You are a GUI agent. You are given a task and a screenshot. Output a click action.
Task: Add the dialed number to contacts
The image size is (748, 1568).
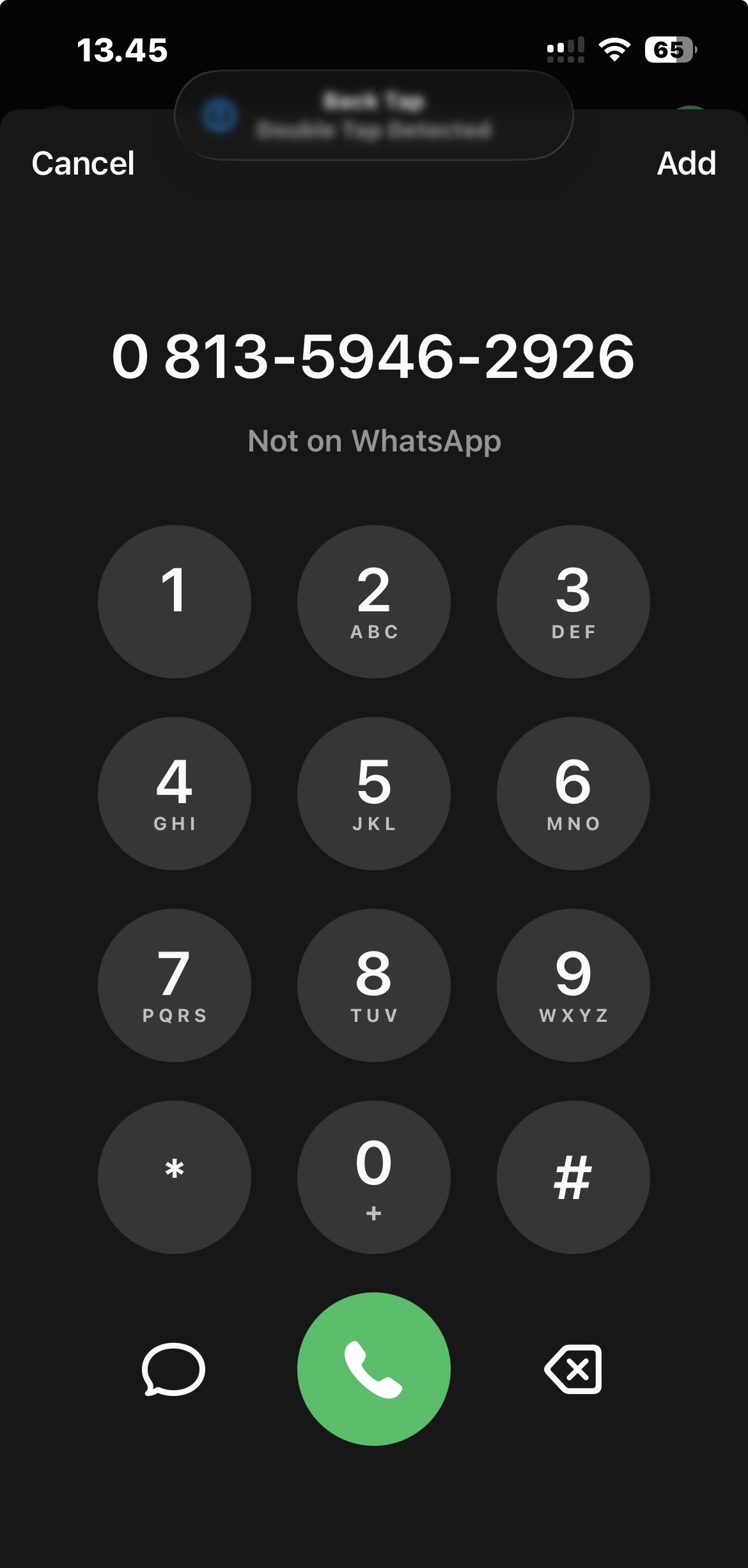pos(686,164)
